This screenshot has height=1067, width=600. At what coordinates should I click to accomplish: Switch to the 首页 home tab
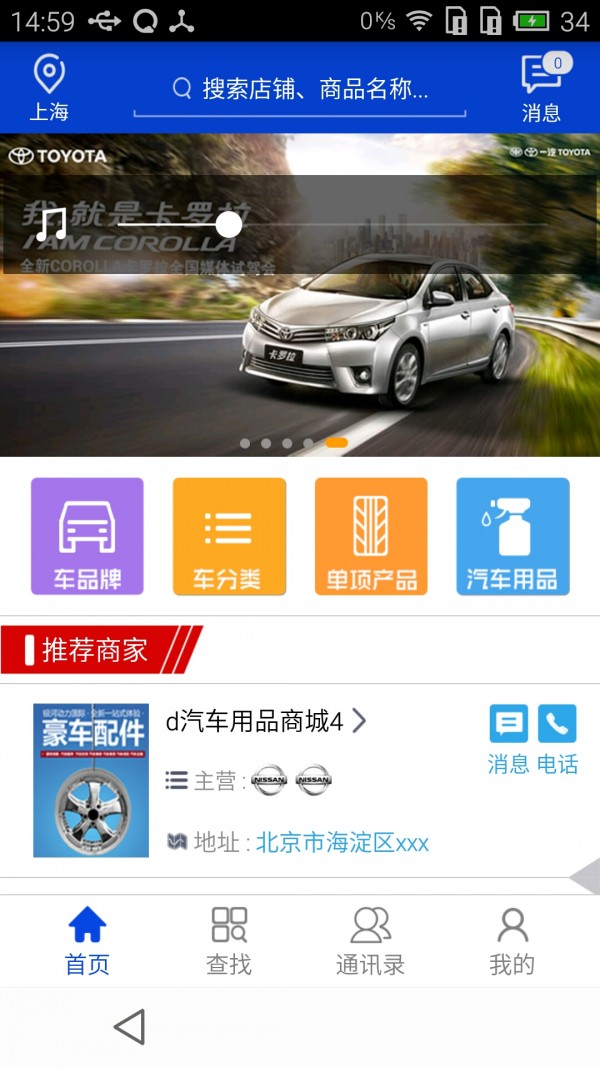tap(87, 941)
